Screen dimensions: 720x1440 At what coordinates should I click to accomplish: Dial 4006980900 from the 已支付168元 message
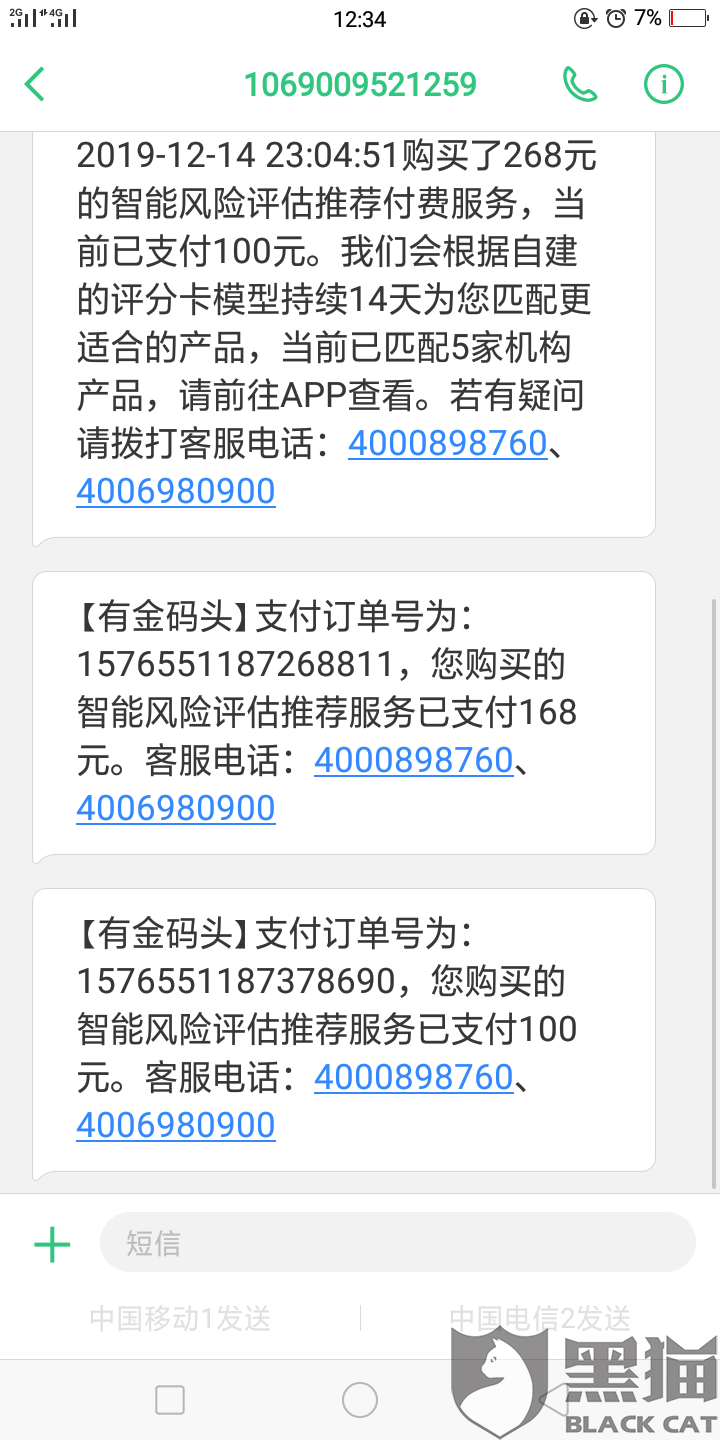click(x=175, y=808)
